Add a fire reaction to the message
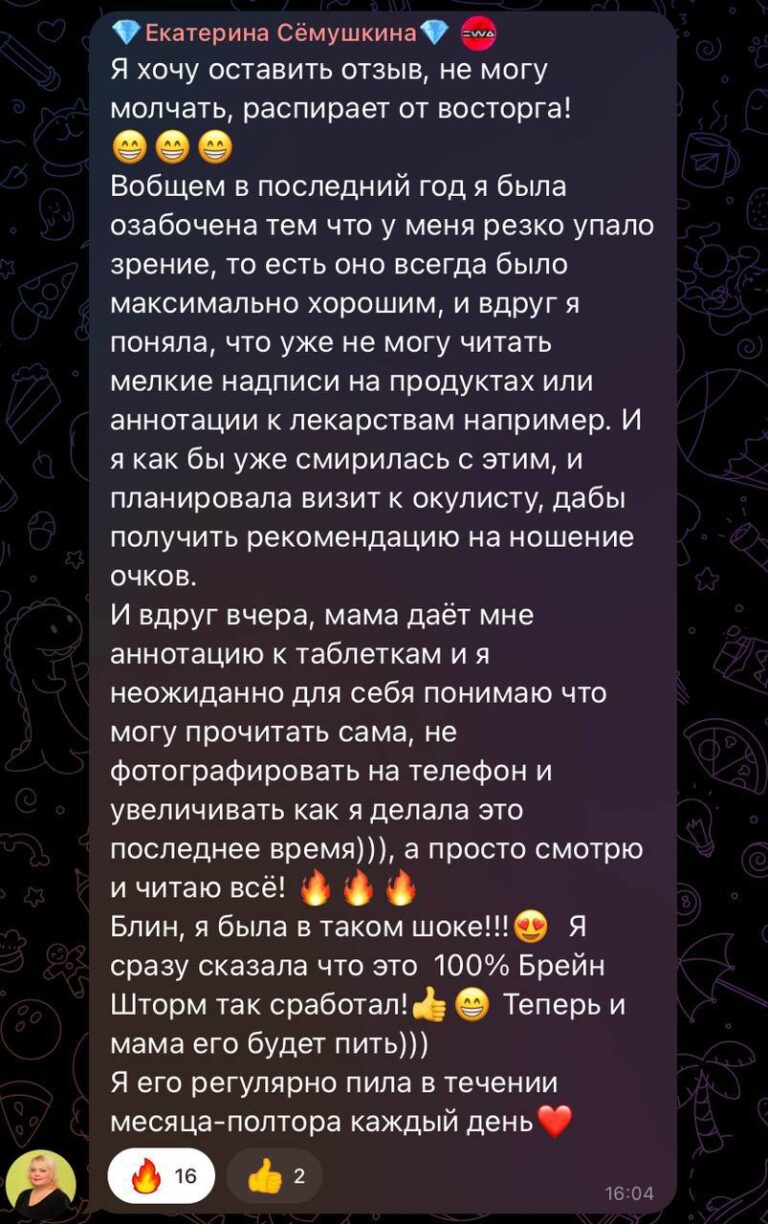The image size is (768, 1224). point(161,1176)
